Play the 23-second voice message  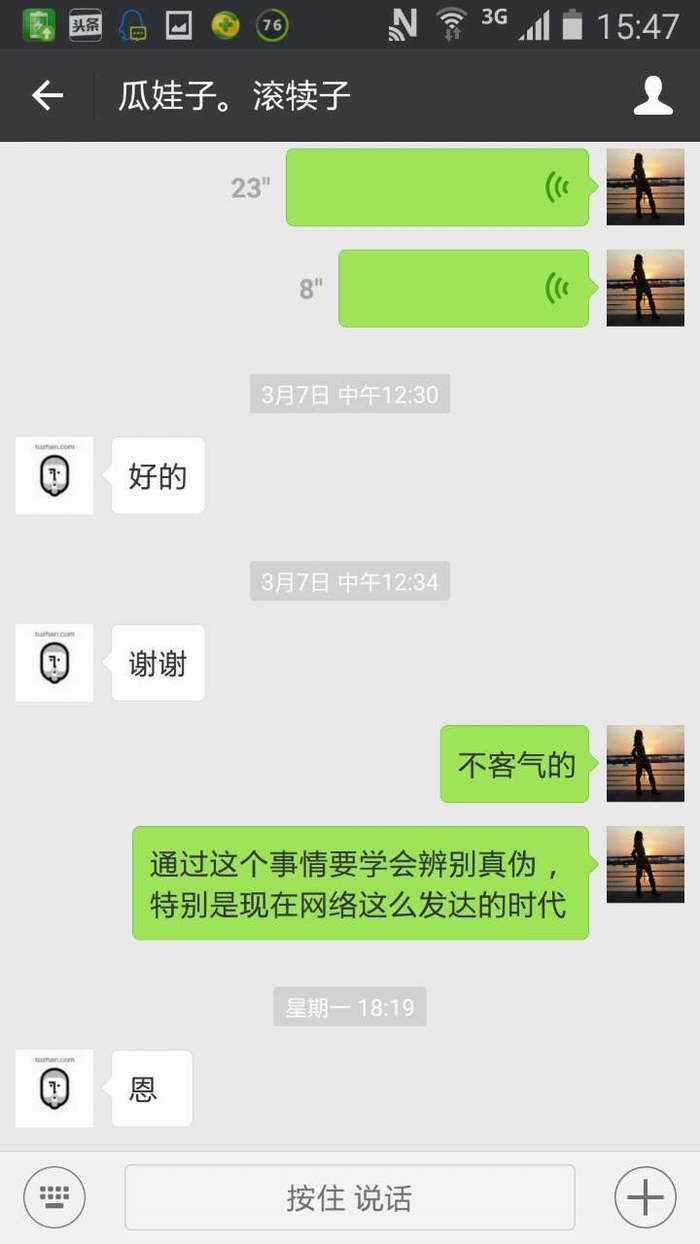437,187
